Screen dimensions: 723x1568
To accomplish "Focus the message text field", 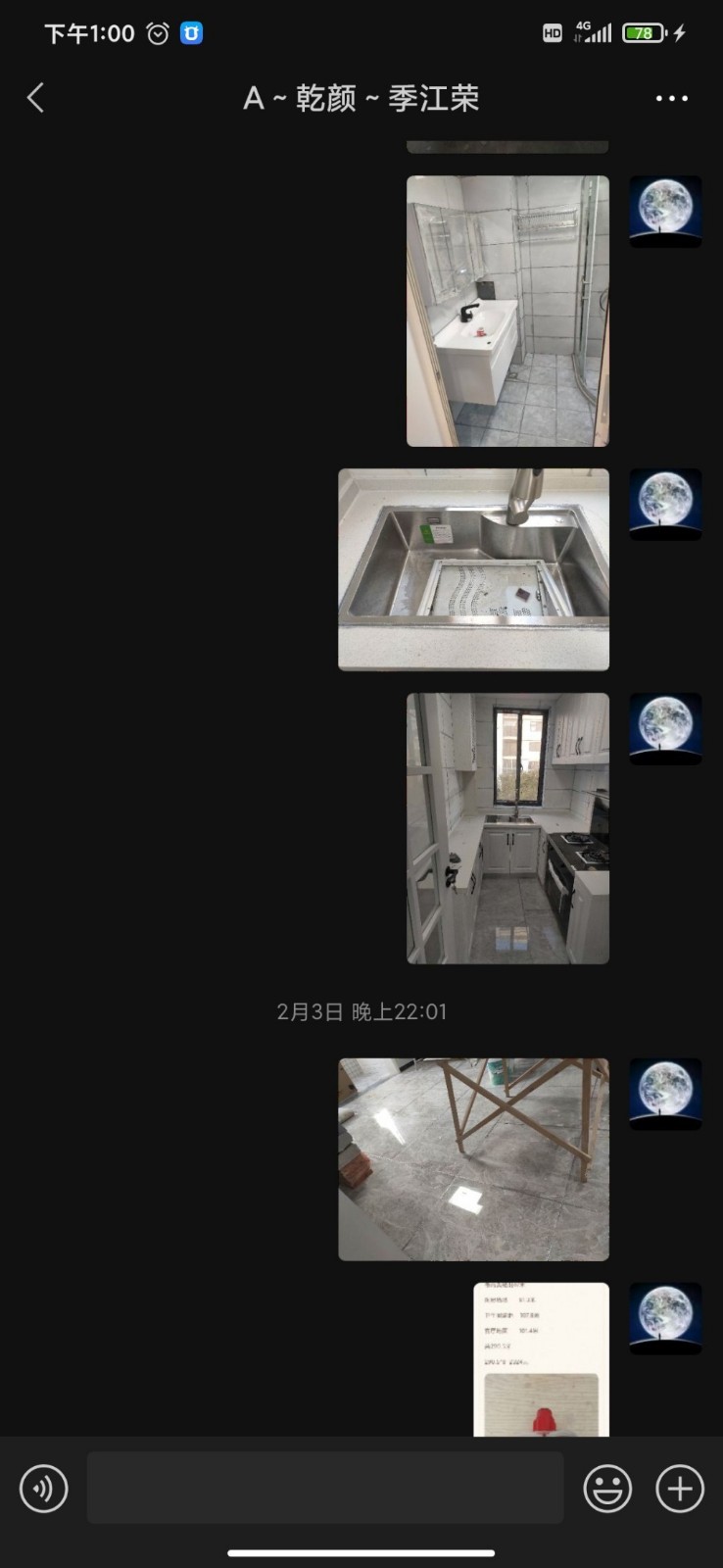I will (x=325, y=1489).
